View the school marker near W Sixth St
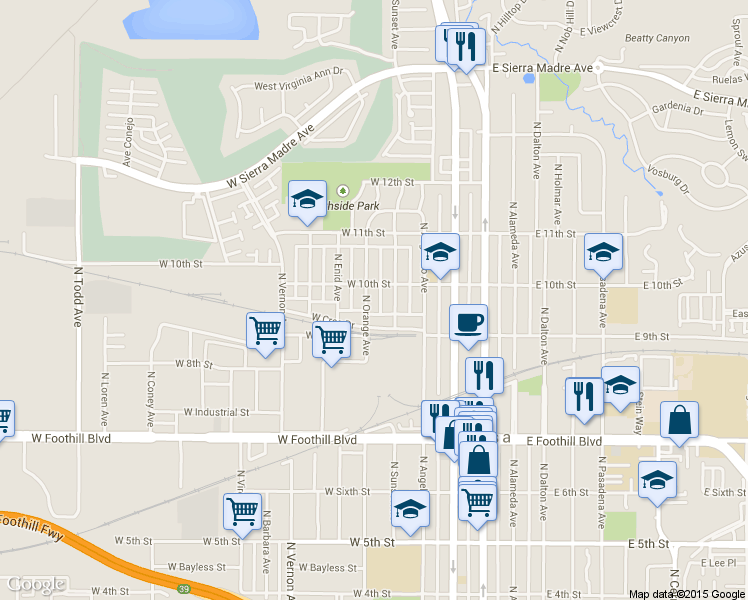The image size is (748, 600). coord(410,509)
